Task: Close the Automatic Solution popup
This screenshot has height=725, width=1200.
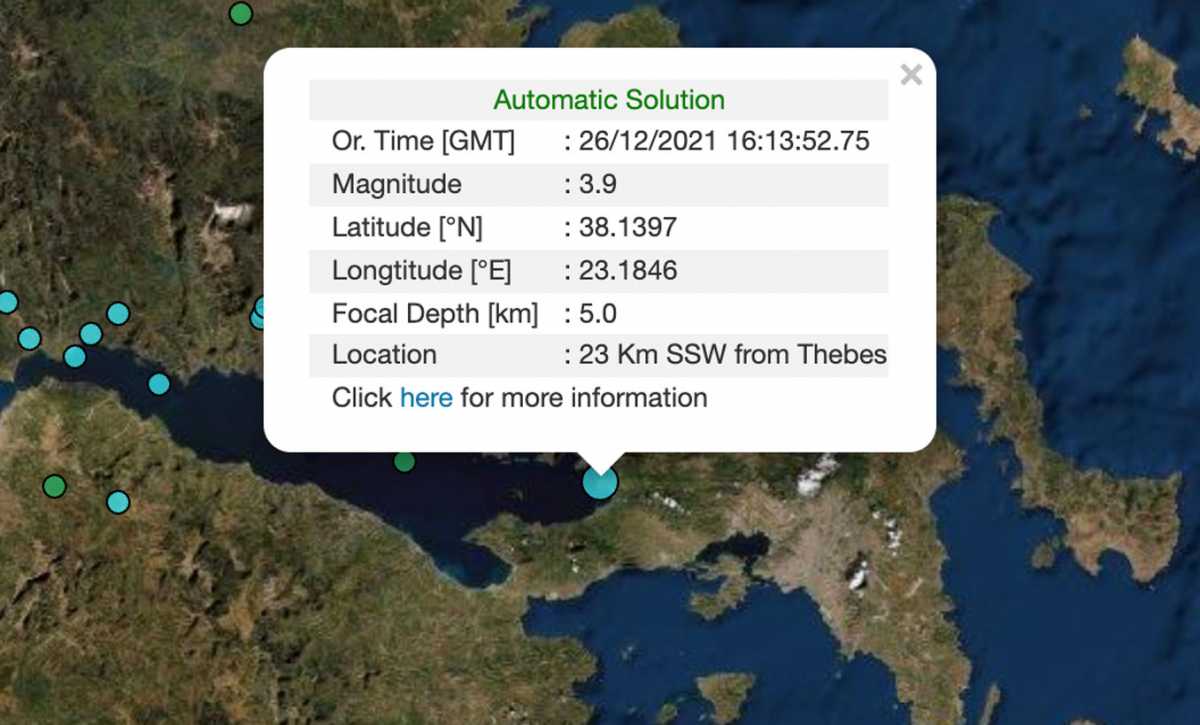Action: [910, 75]
